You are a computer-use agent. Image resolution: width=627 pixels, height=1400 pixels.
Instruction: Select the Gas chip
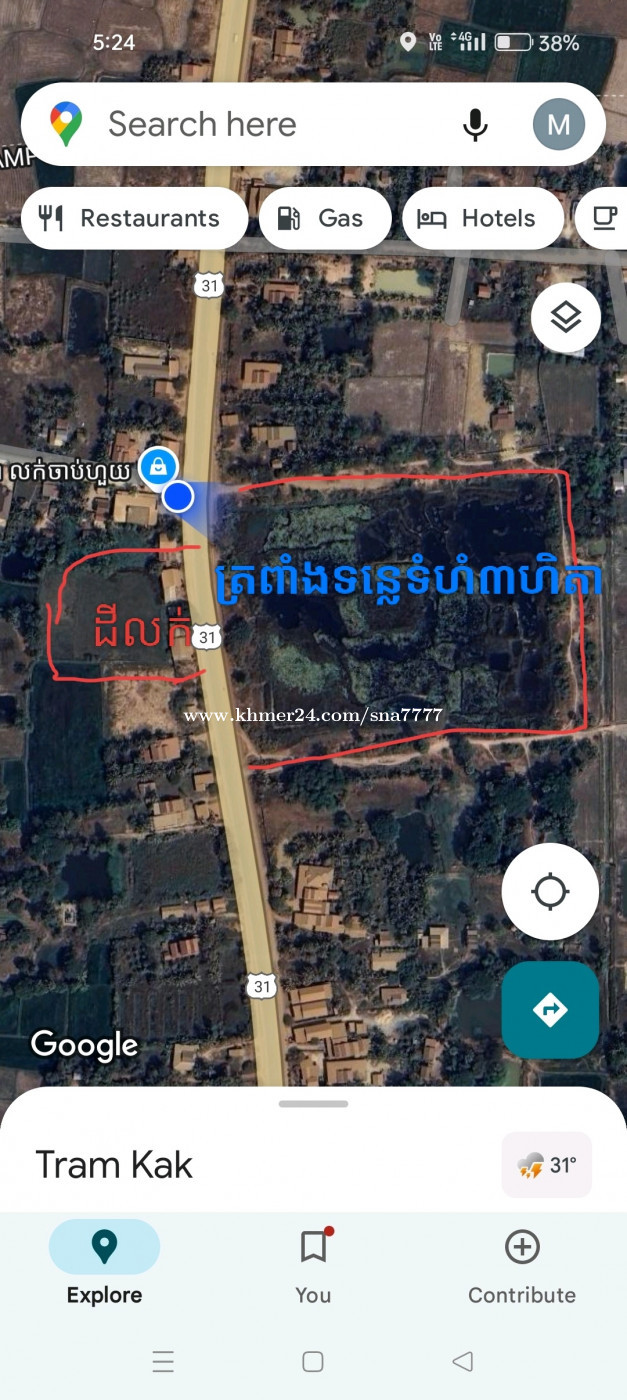pos(325,218)
